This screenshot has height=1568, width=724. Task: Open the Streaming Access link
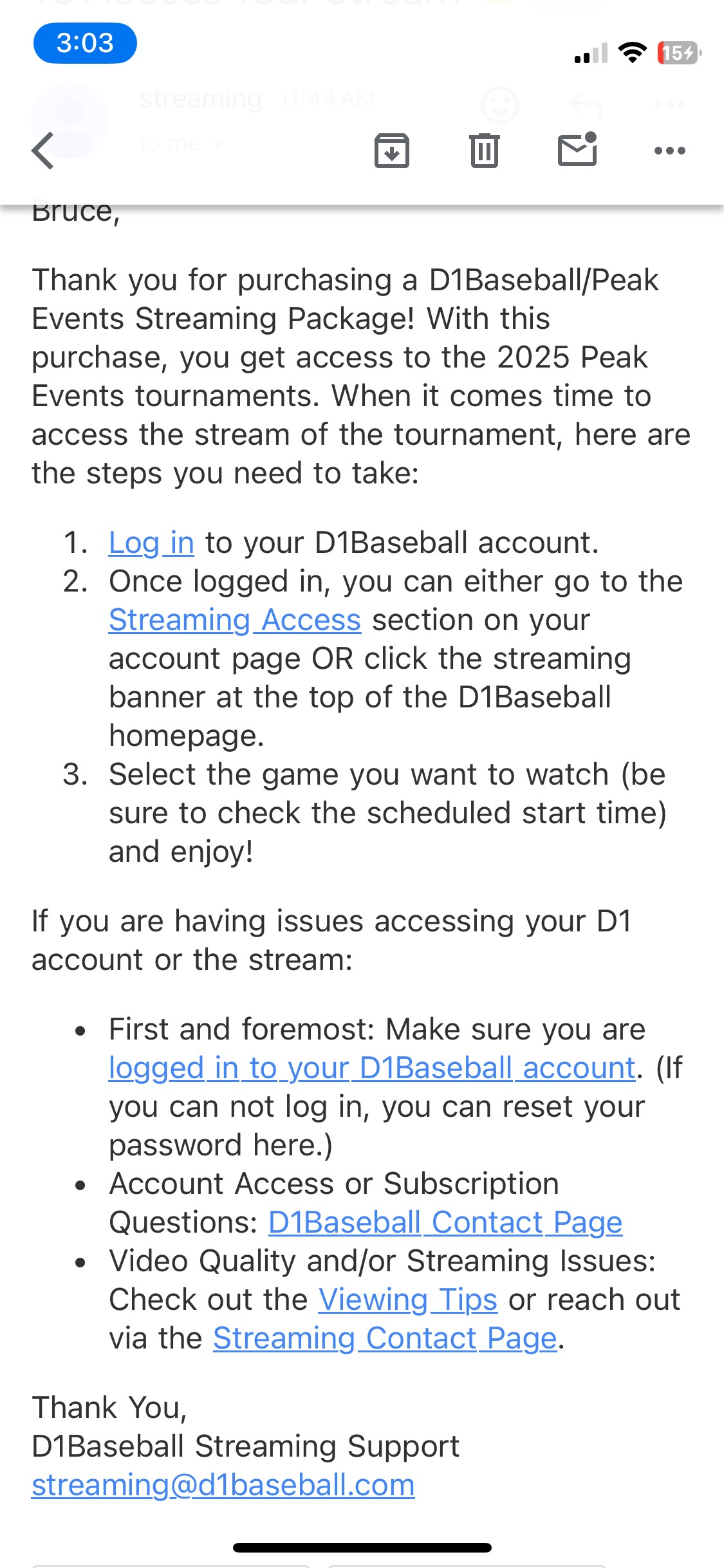coord(235,620)
